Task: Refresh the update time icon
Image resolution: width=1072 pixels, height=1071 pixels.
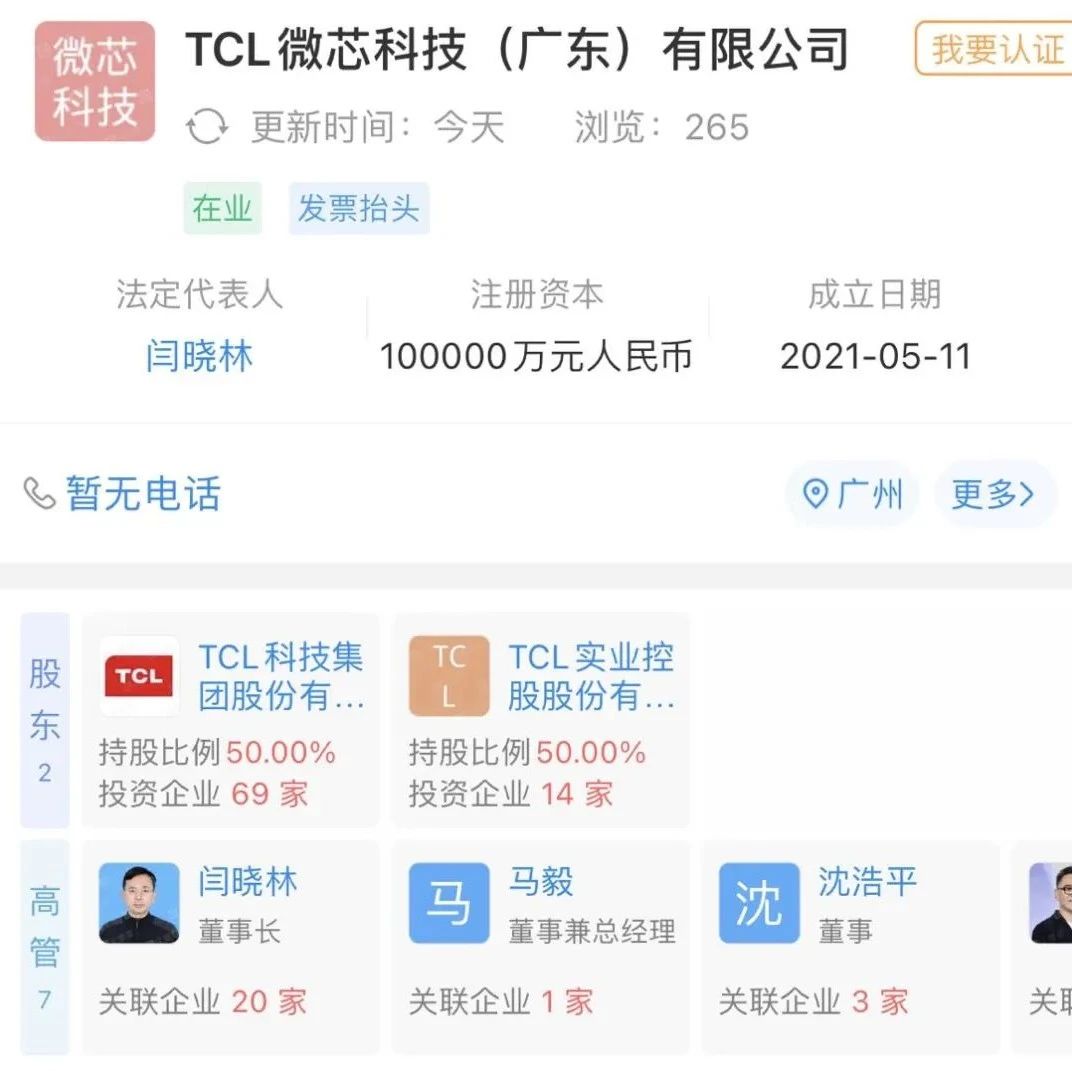Action: pyautogui.click(x=207, y=128)
